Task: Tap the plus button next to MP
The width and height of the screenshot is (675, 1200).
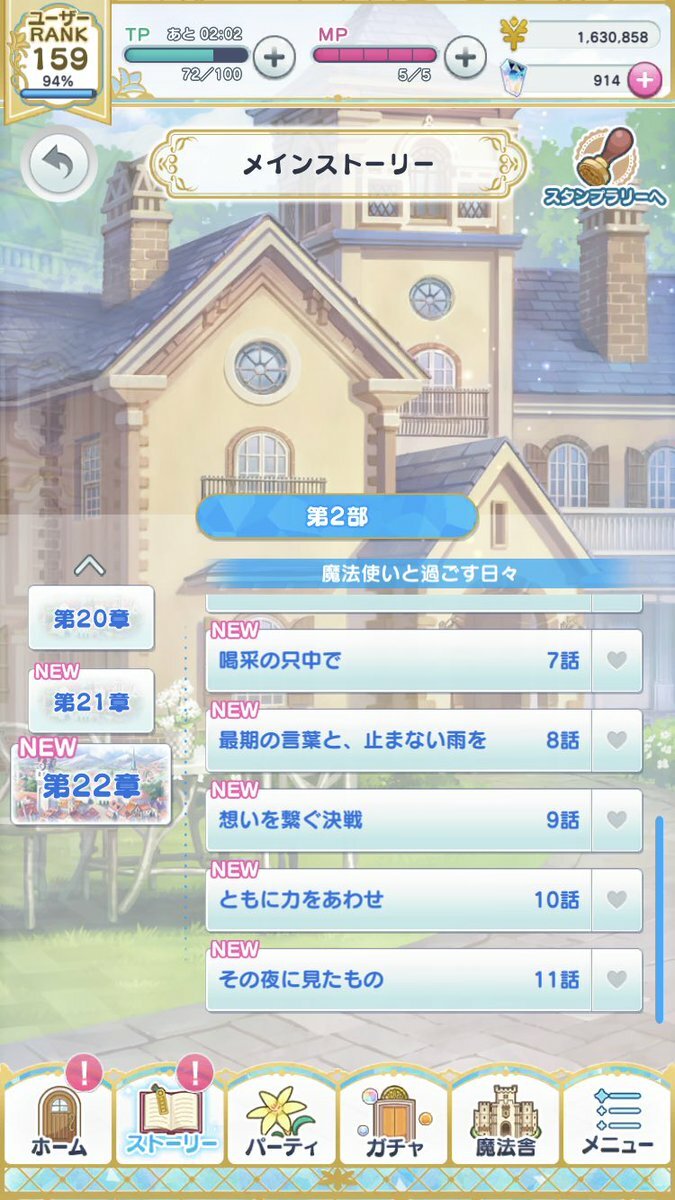Action: tap(464, 58)
